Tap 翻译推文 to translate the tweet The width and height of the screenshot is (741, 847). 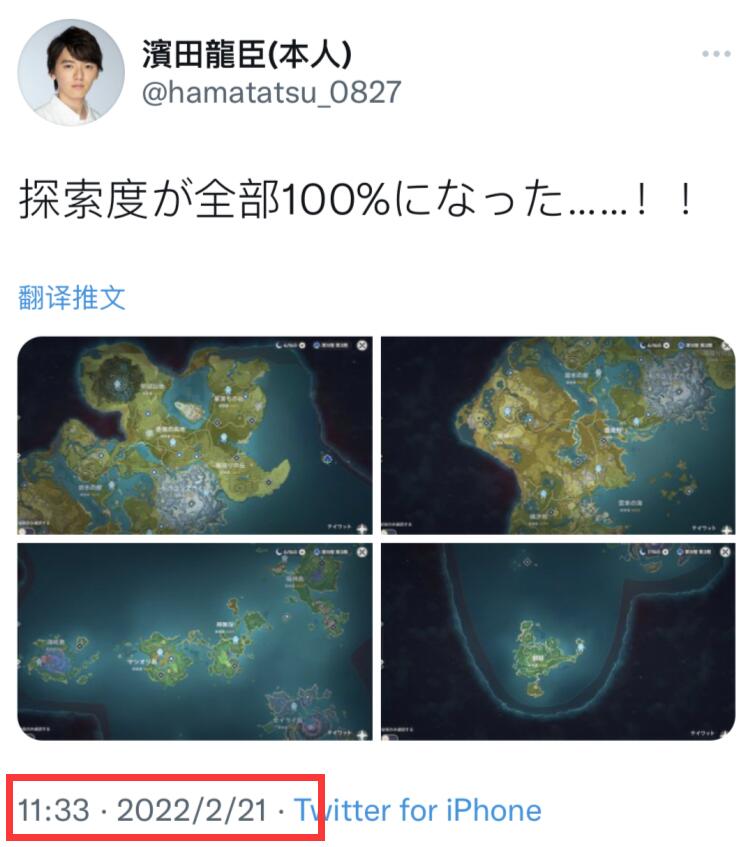(x=72, y=297)
